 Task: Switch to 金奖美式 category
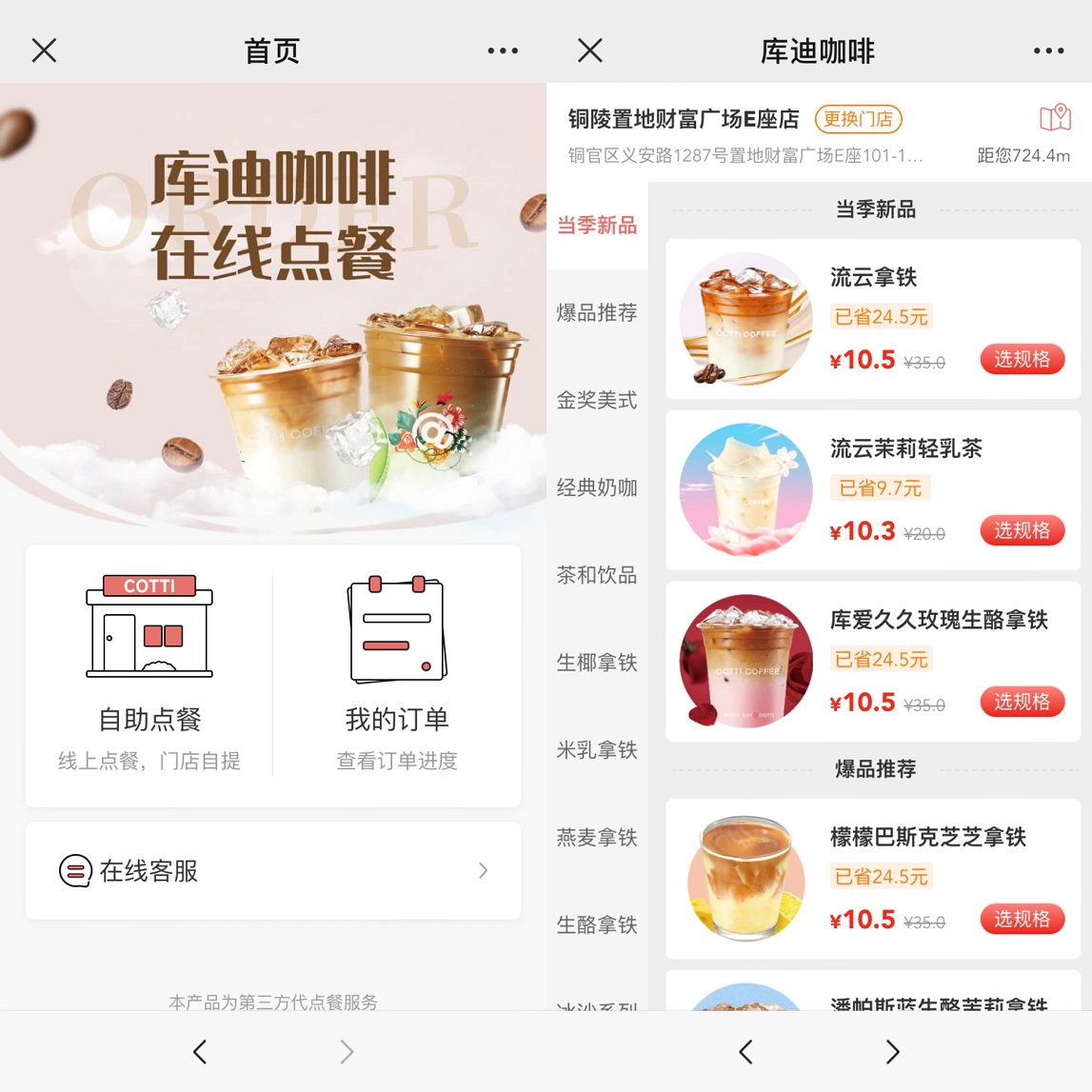[x=597, y=400]
